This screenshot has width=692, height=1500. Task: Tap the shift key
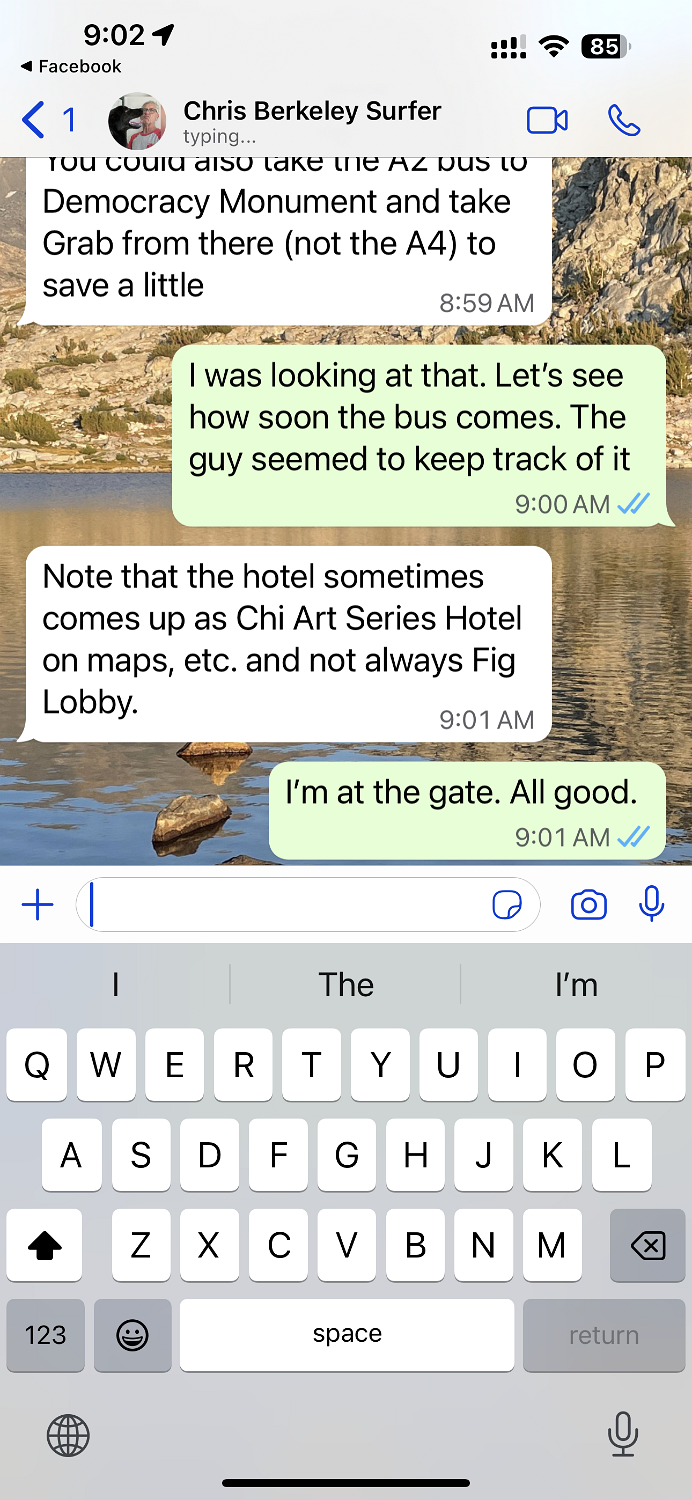click(x=45, y=1245)
